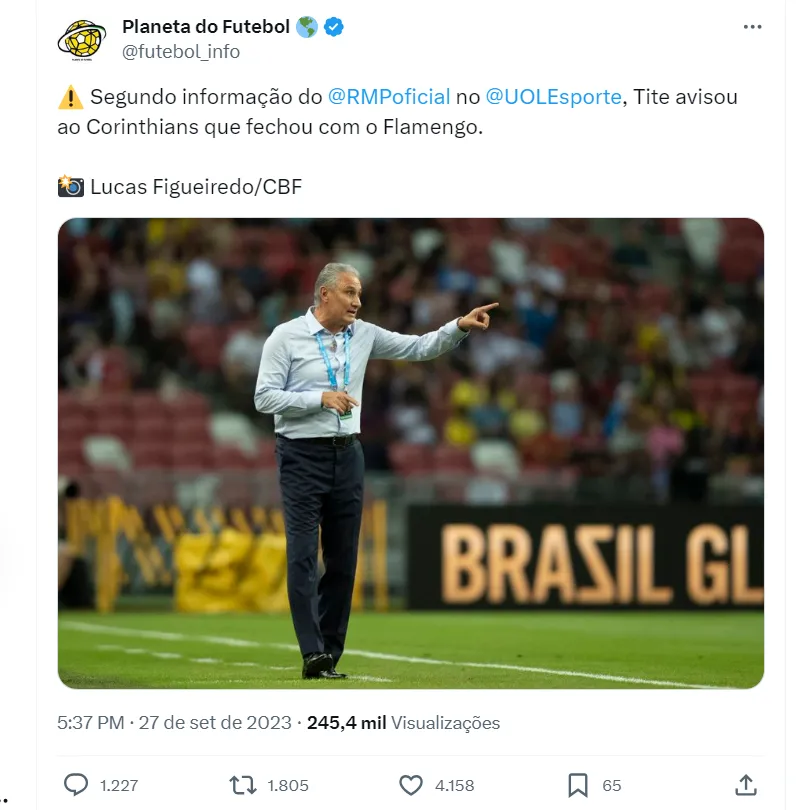Like the Planeta do Futebol tweet
796x810 pixels.
pyautogui.click(x=410, y=785)
